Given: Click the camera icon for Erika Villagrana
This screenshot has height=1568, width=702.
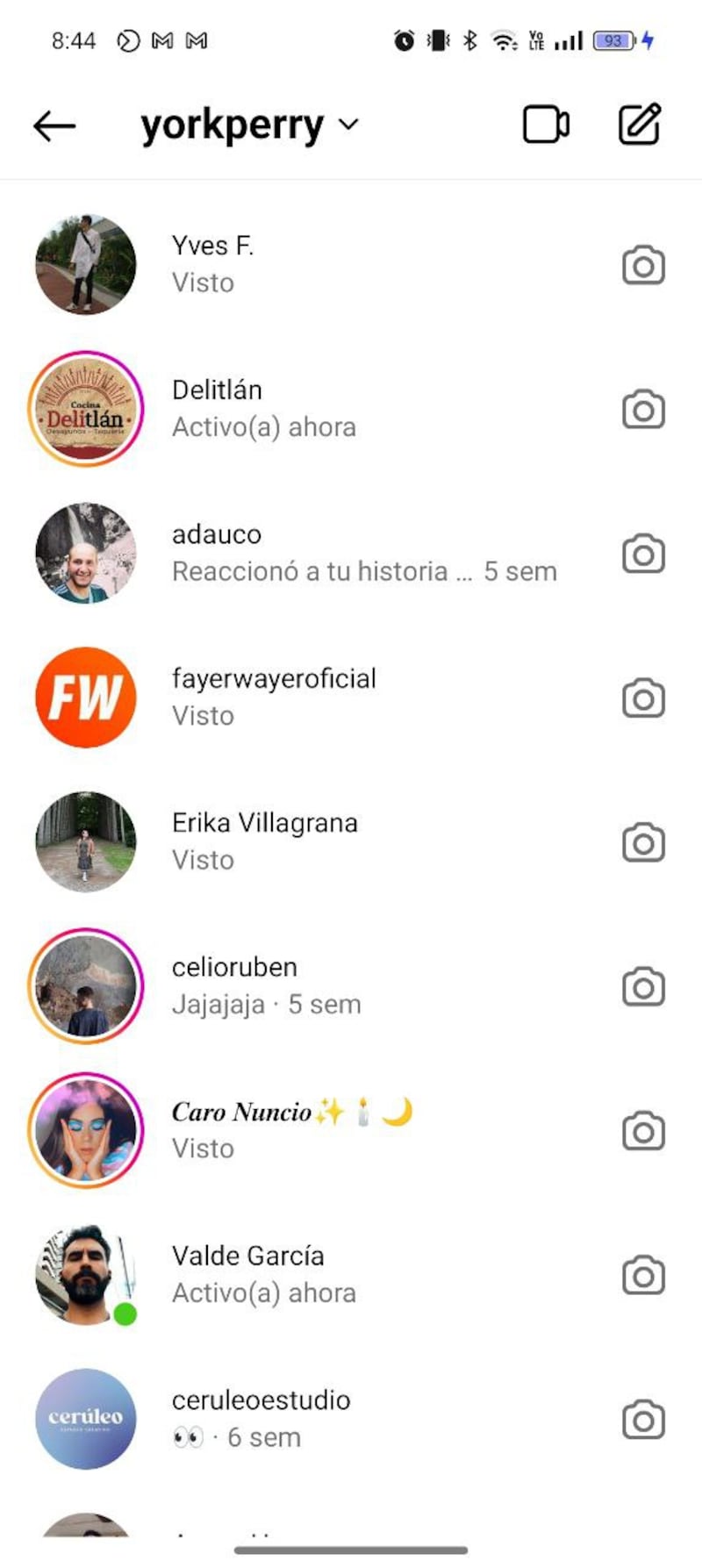Looking at the screenshot, I should [x=642, y=842].
